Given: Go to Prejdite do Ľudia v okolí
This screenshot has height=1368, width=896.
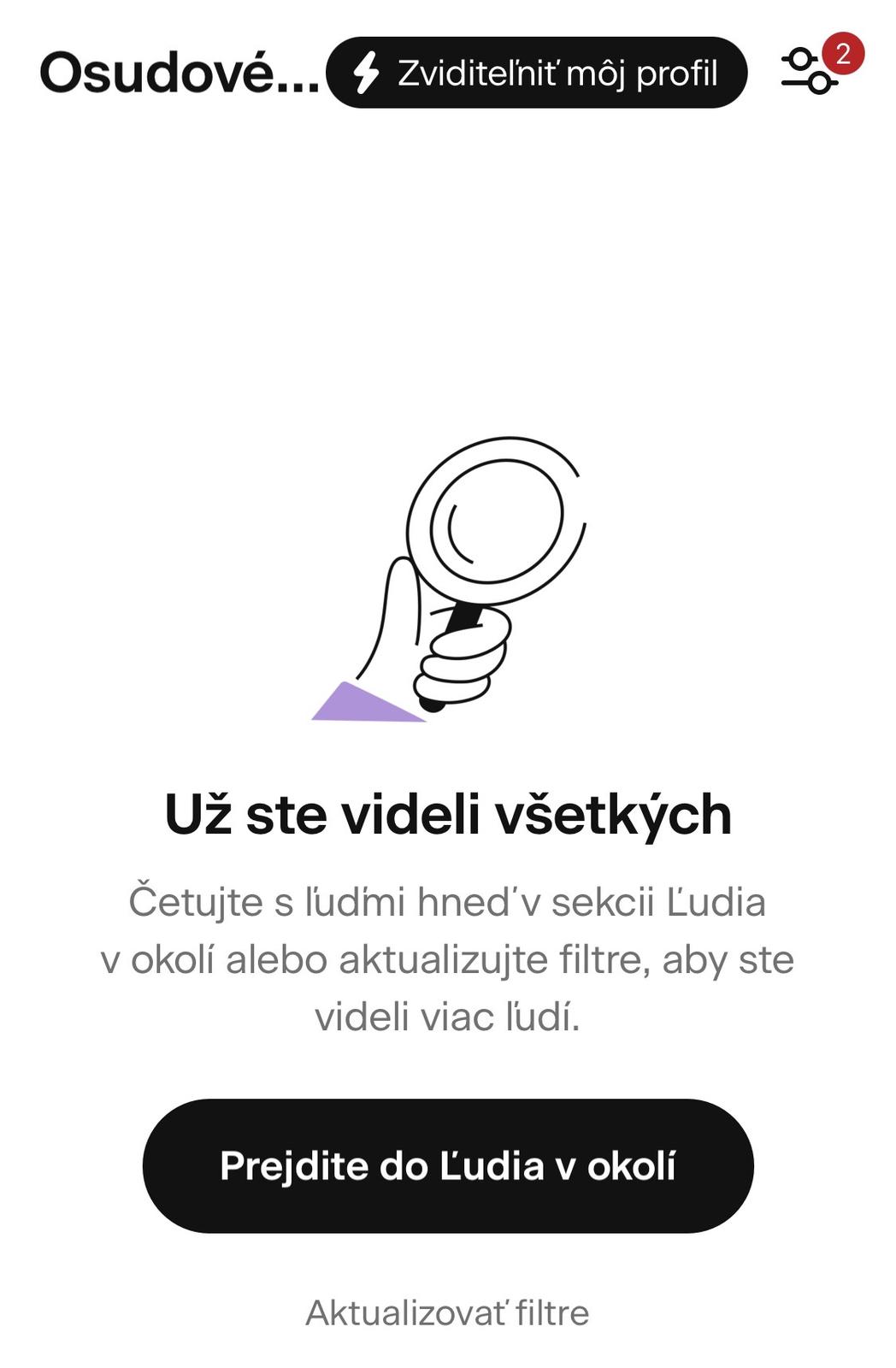Looking at the screenshot, I should click(447, 1165).
